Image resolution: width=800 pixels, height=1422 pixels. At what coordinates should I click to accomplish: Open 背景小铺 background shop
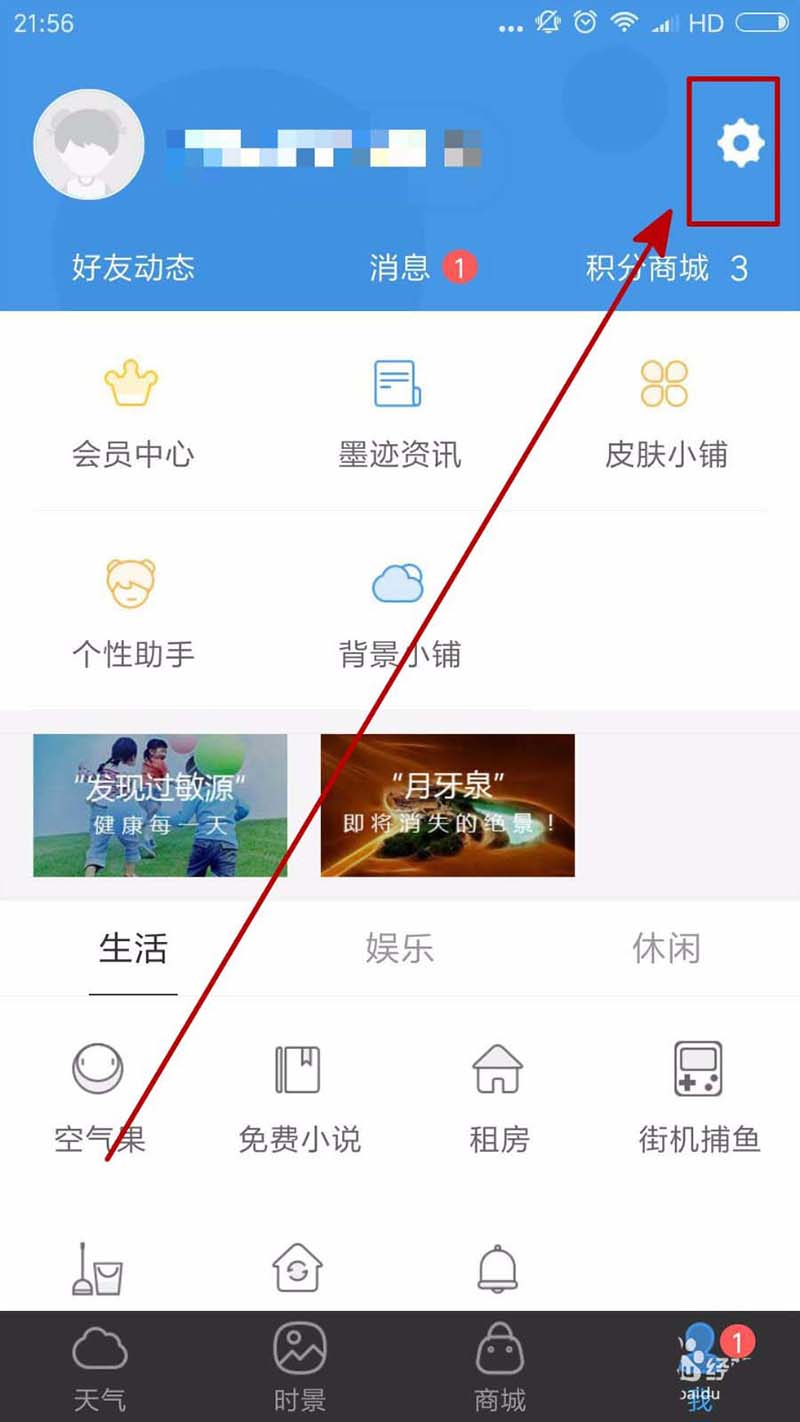point(399,611)
